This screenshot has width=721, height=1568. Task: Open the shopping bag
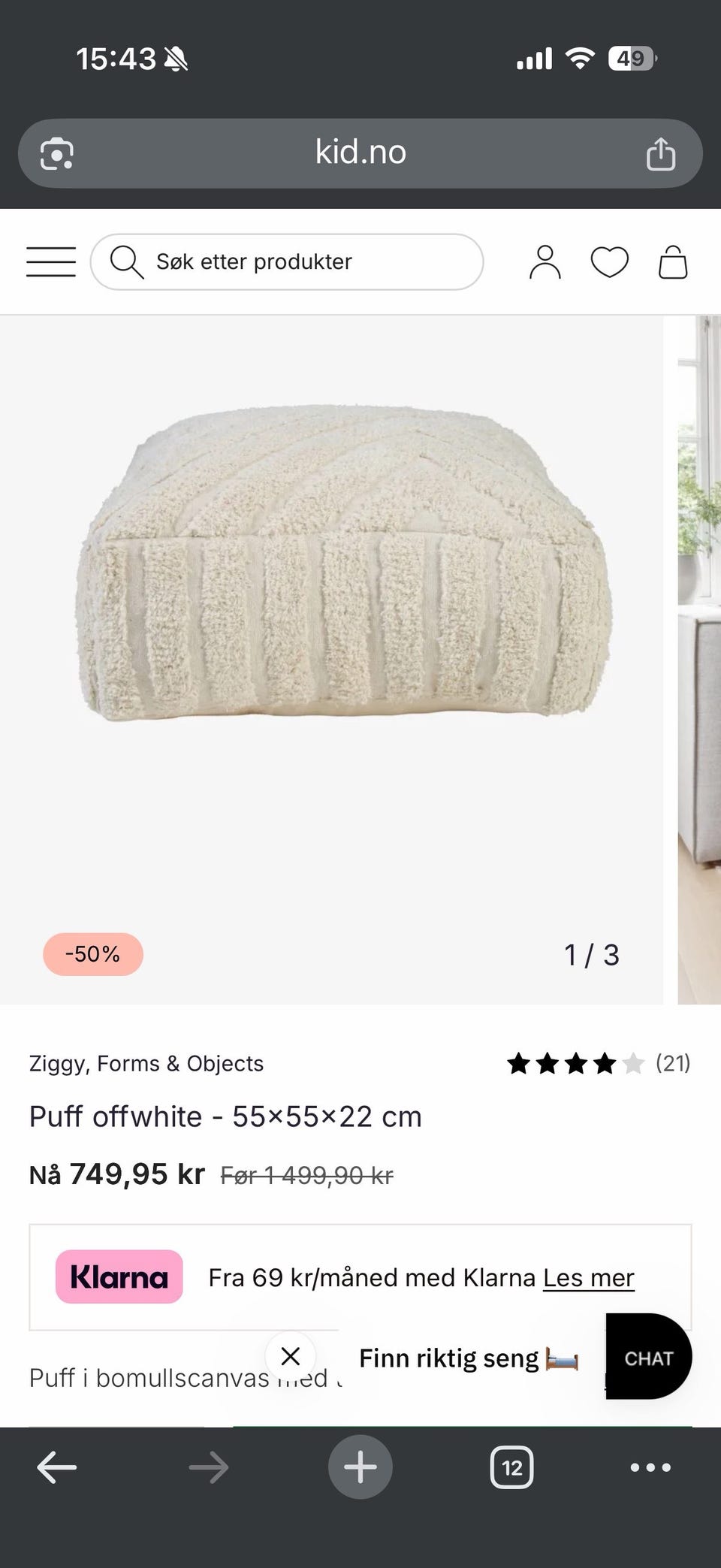[x=673, y=262]
